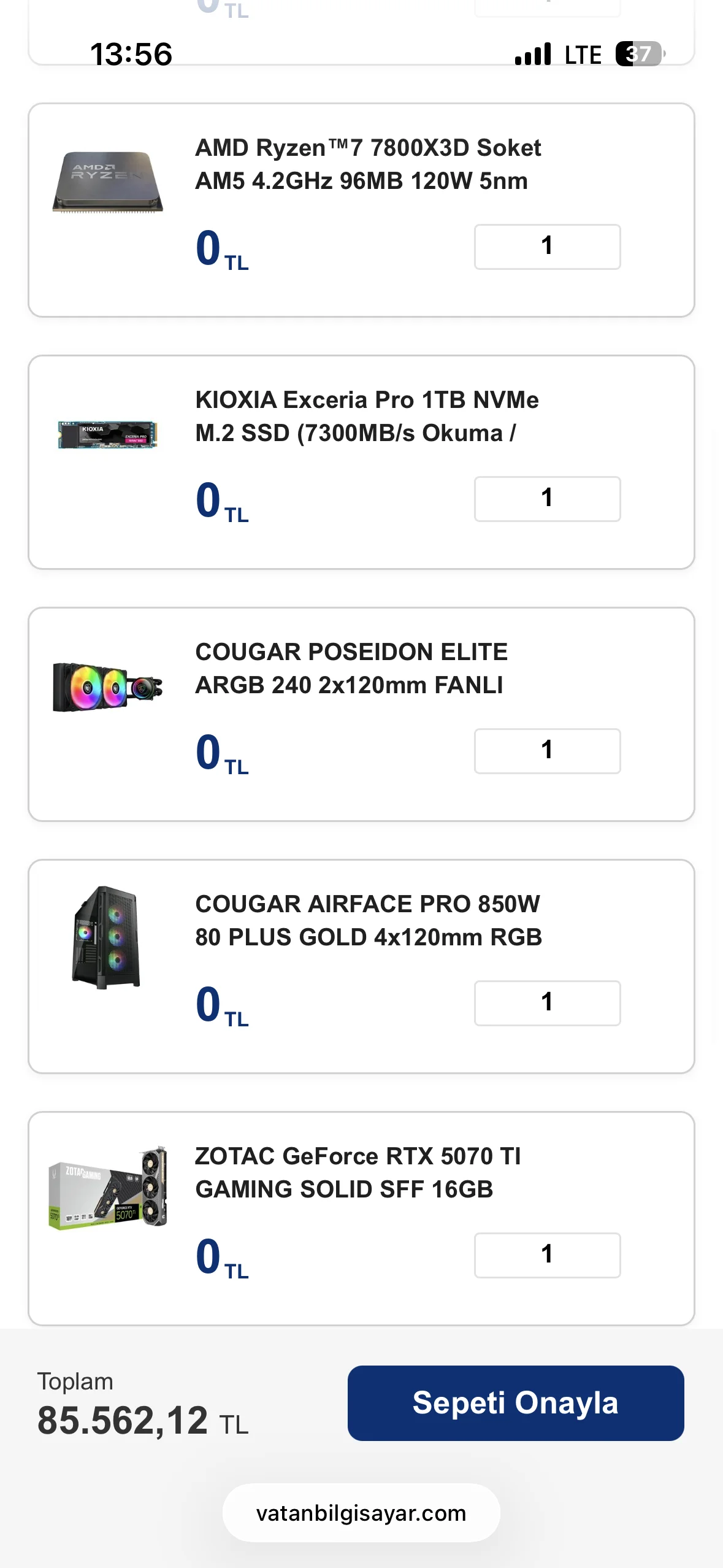Confirm the cart with Sepeti Onayla

tap(515, 1403)
